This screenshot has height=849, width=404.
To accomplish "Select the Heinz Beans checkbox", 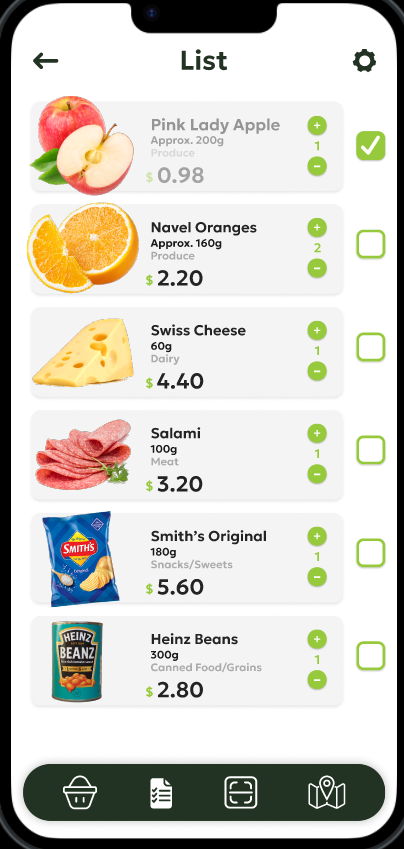I will click(x=370, y=655).
